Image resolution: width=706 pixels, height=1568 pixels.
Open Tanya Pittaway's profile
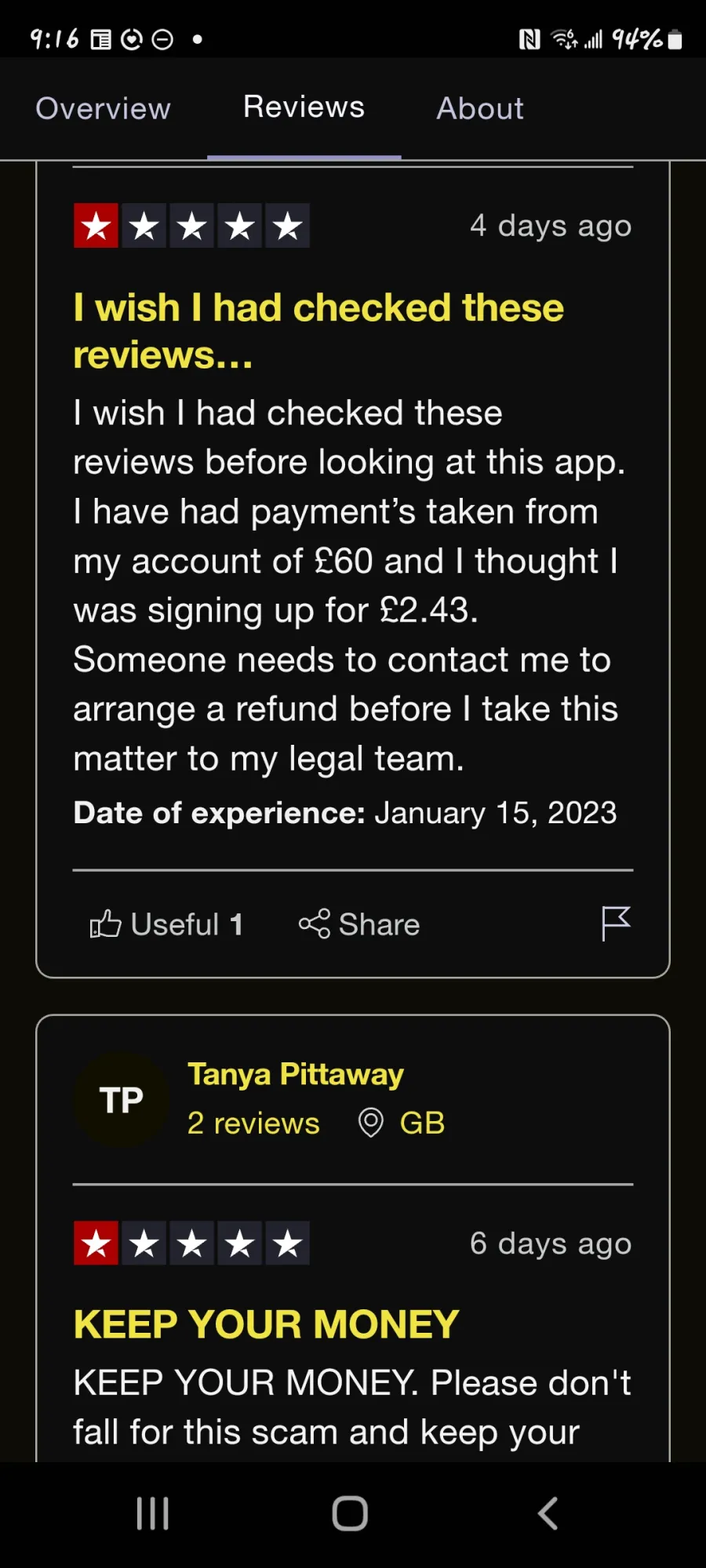coord(295,1074)
